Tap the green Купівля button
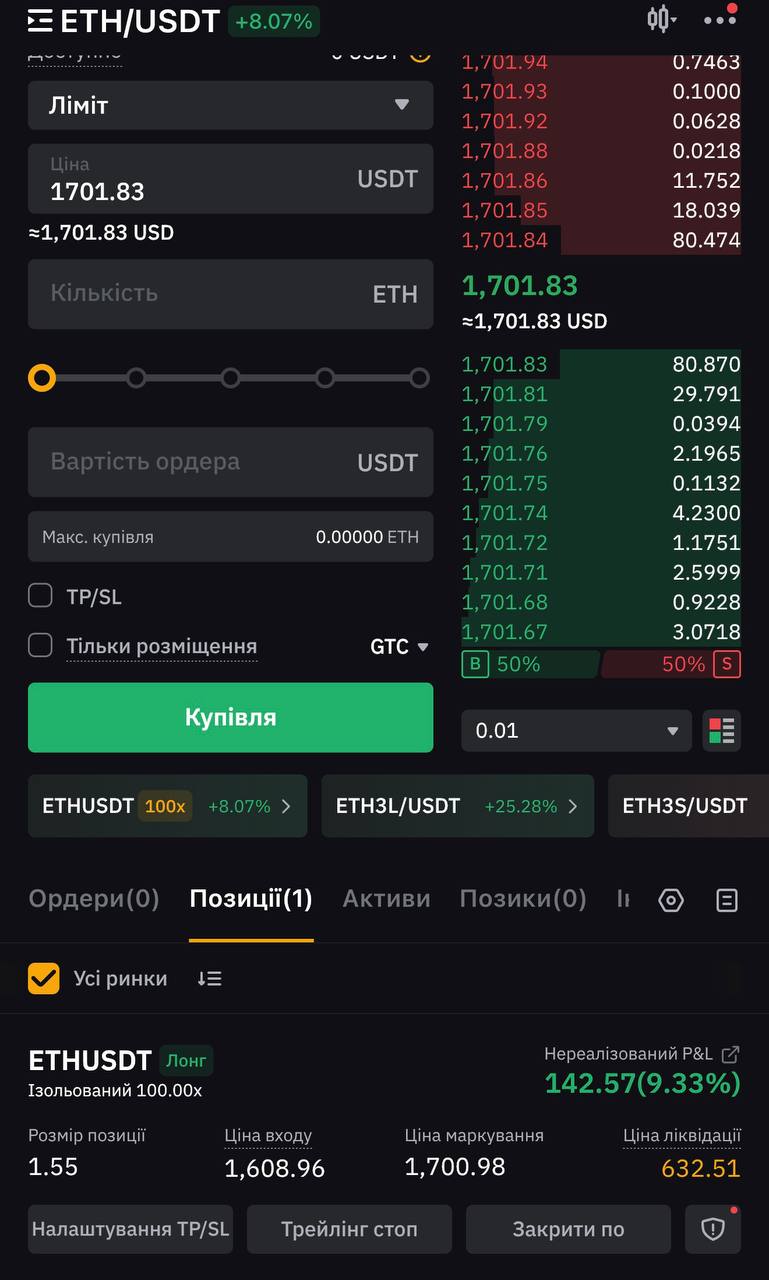The width and height of the screenshot is (769, 1280). click(x=230, y=717)
